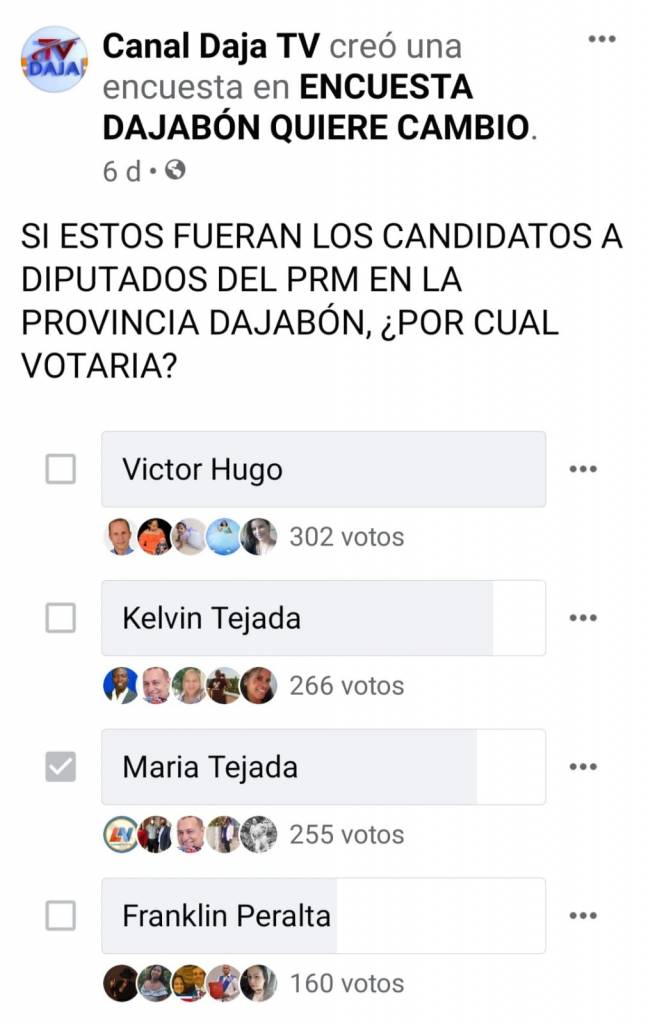Check the Kelvin Tejada checkbox

[61, 618]
